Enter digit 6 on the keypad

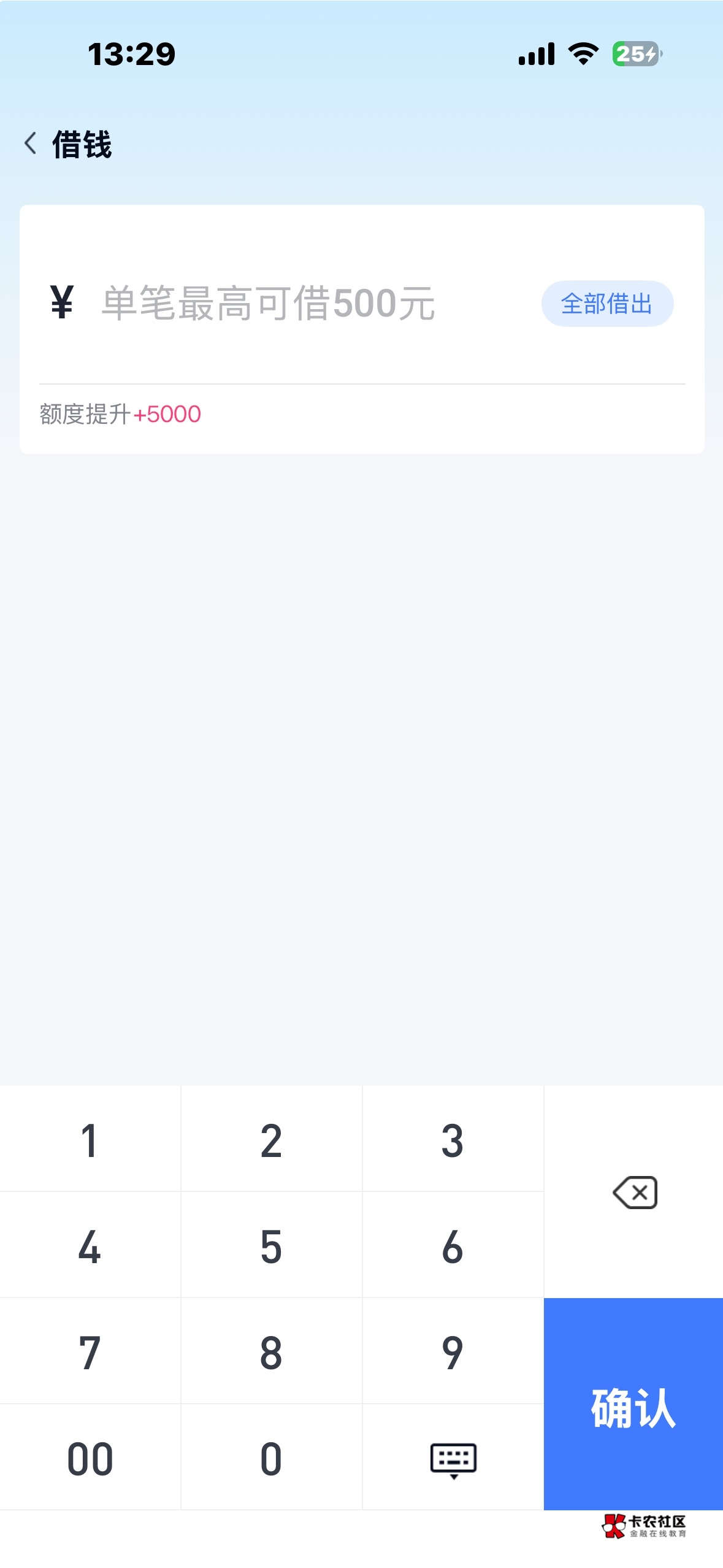pos(453,1245)
